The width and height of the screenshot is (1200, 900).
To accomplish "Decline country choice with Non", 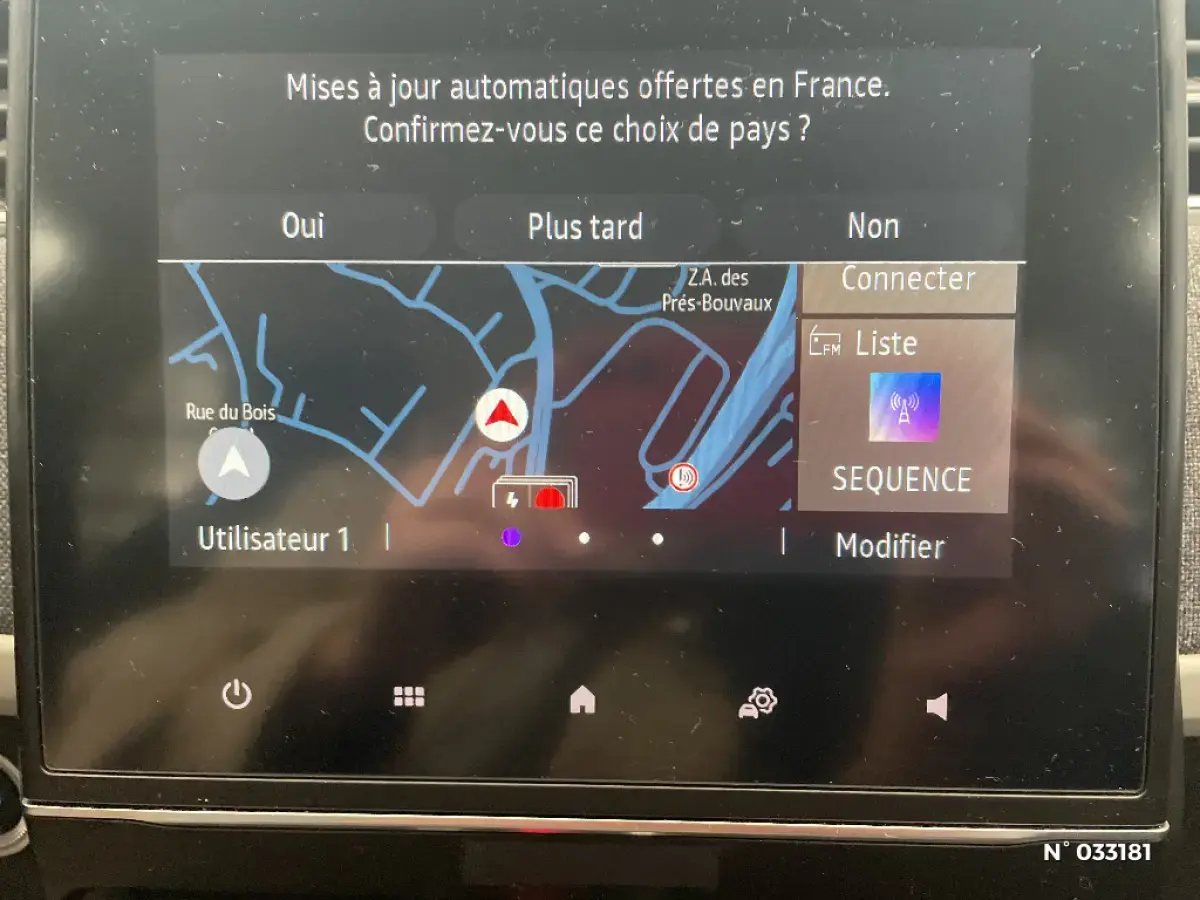I will pos(873,227).
